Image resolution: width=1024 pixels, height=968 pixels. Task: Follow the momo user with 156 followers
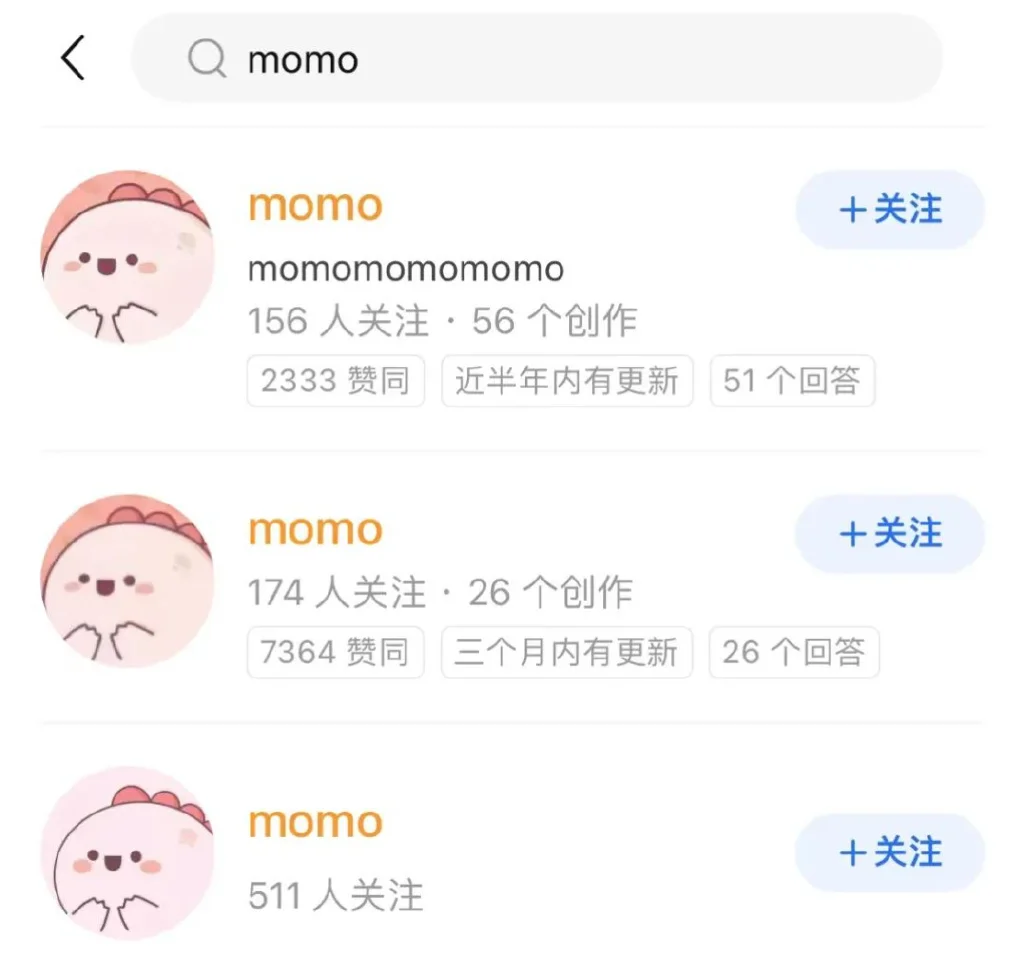[x=890, y=210]
